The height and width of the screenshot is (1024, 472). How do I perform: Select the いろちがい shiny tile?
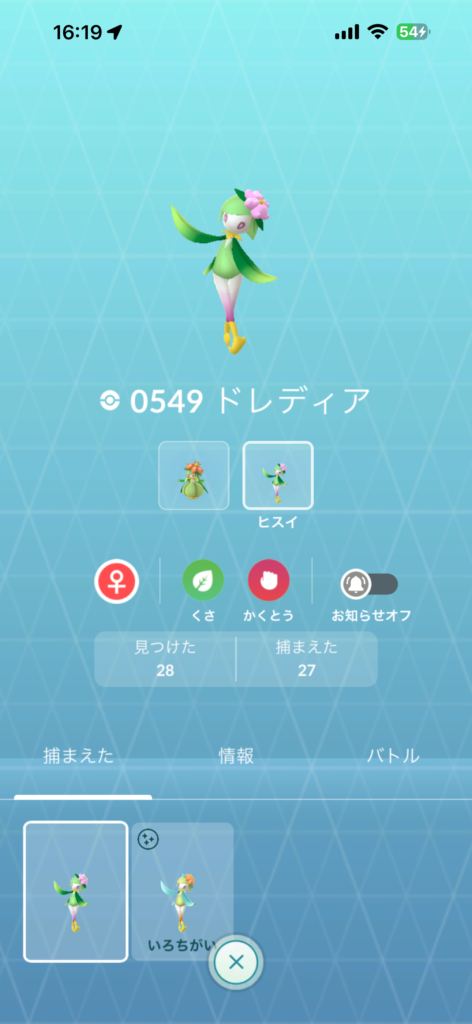[x=182, y=891]
